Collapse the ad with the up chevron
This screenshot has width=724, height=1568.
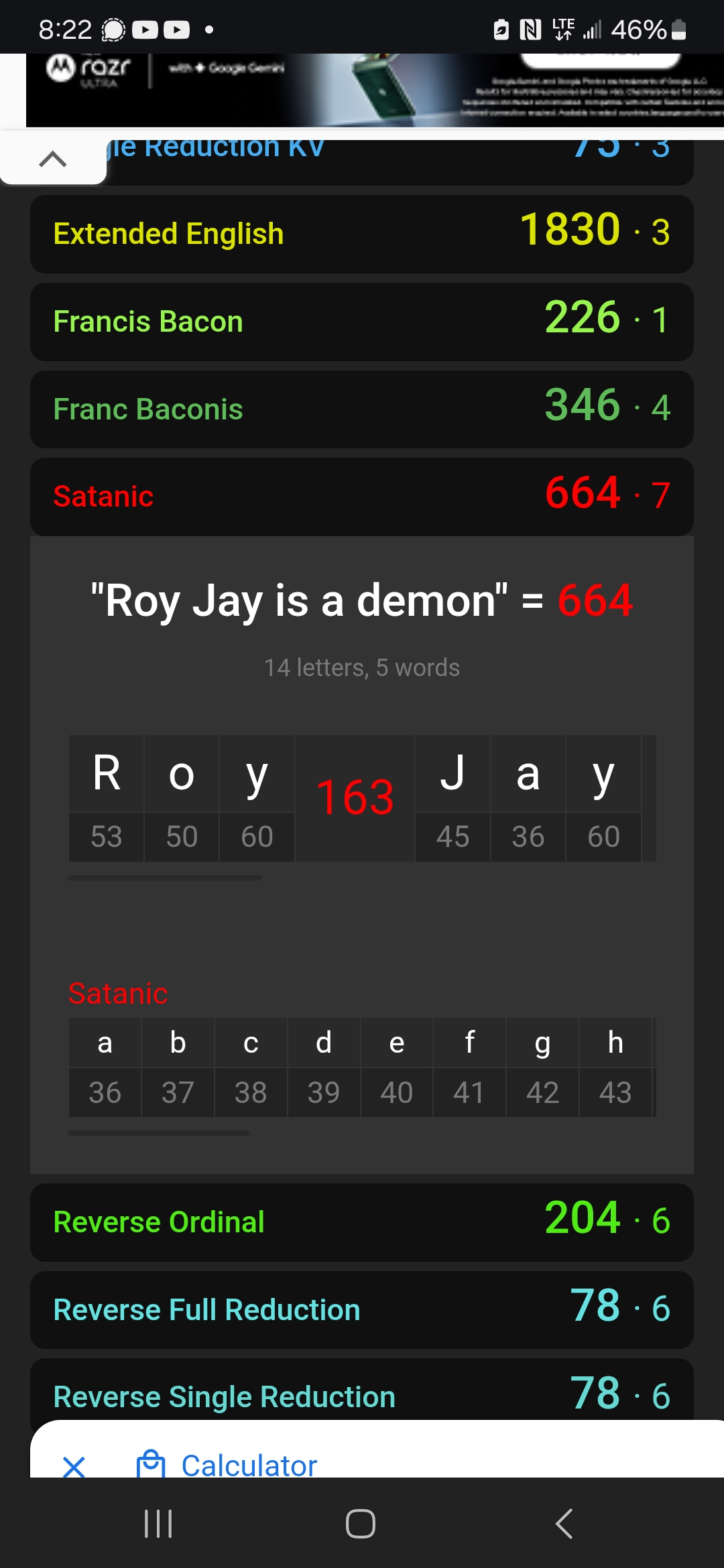[53, 159]
